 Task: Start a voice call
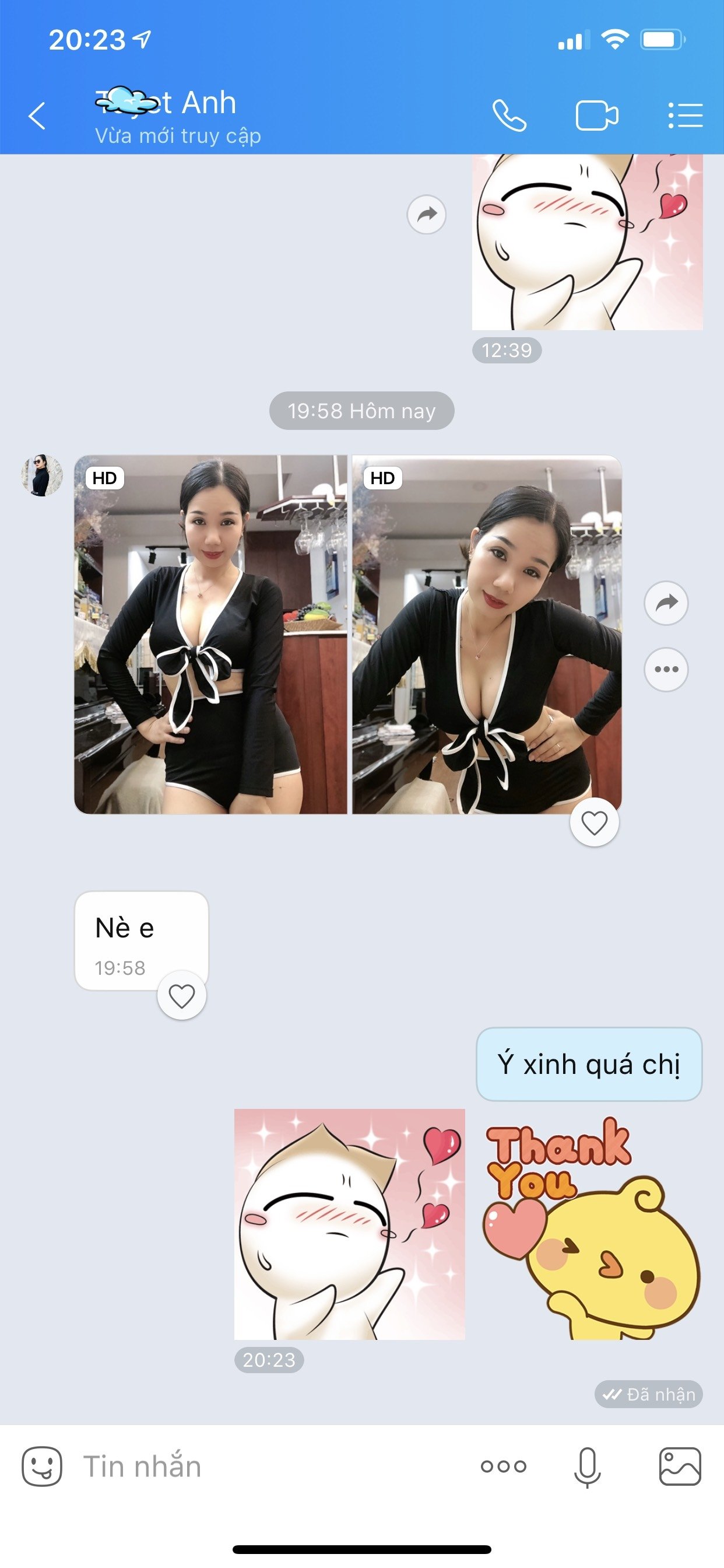pos(509,116)
